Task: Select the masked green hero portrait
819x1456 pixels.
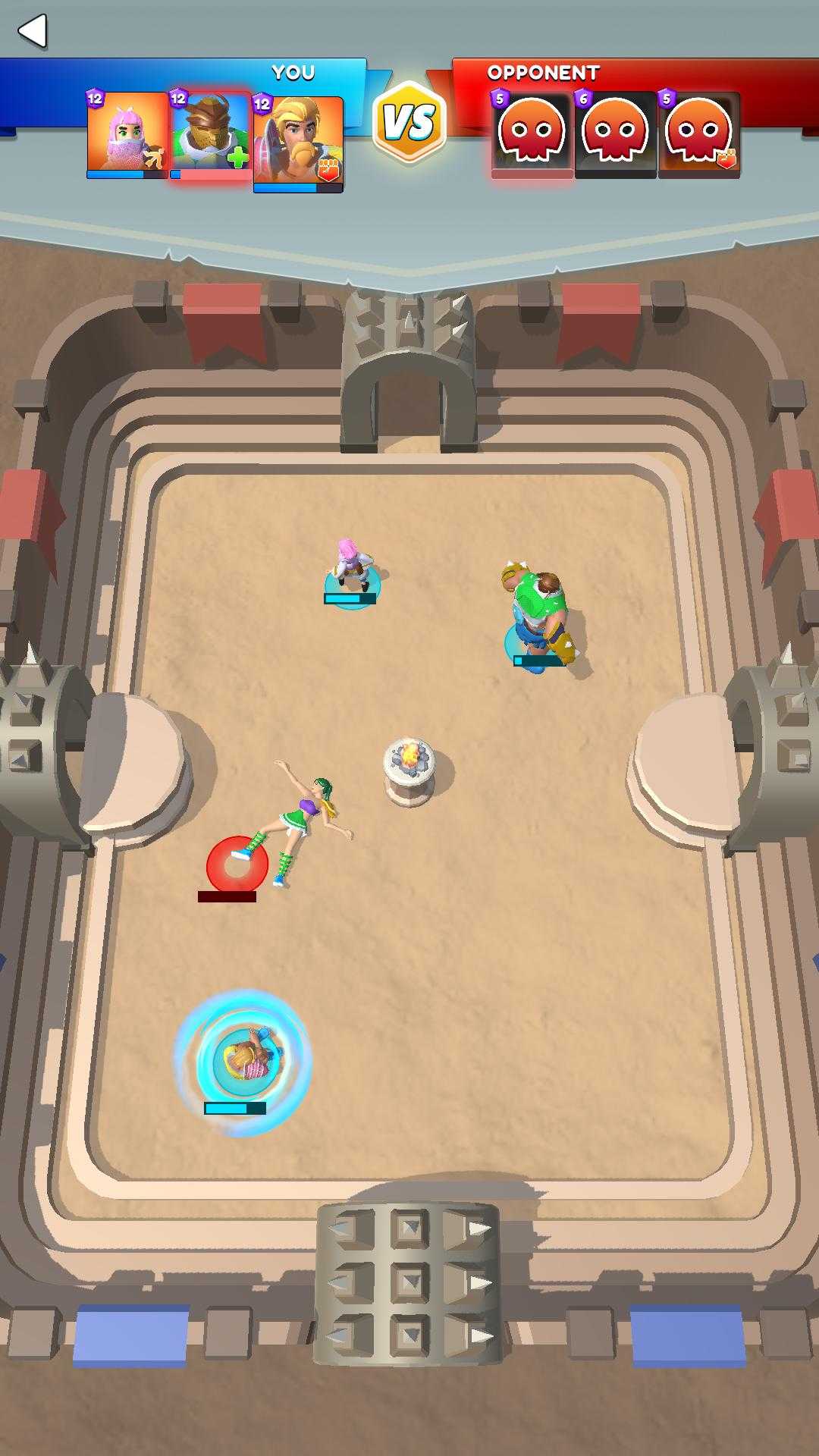Action: tap(211, 133)
